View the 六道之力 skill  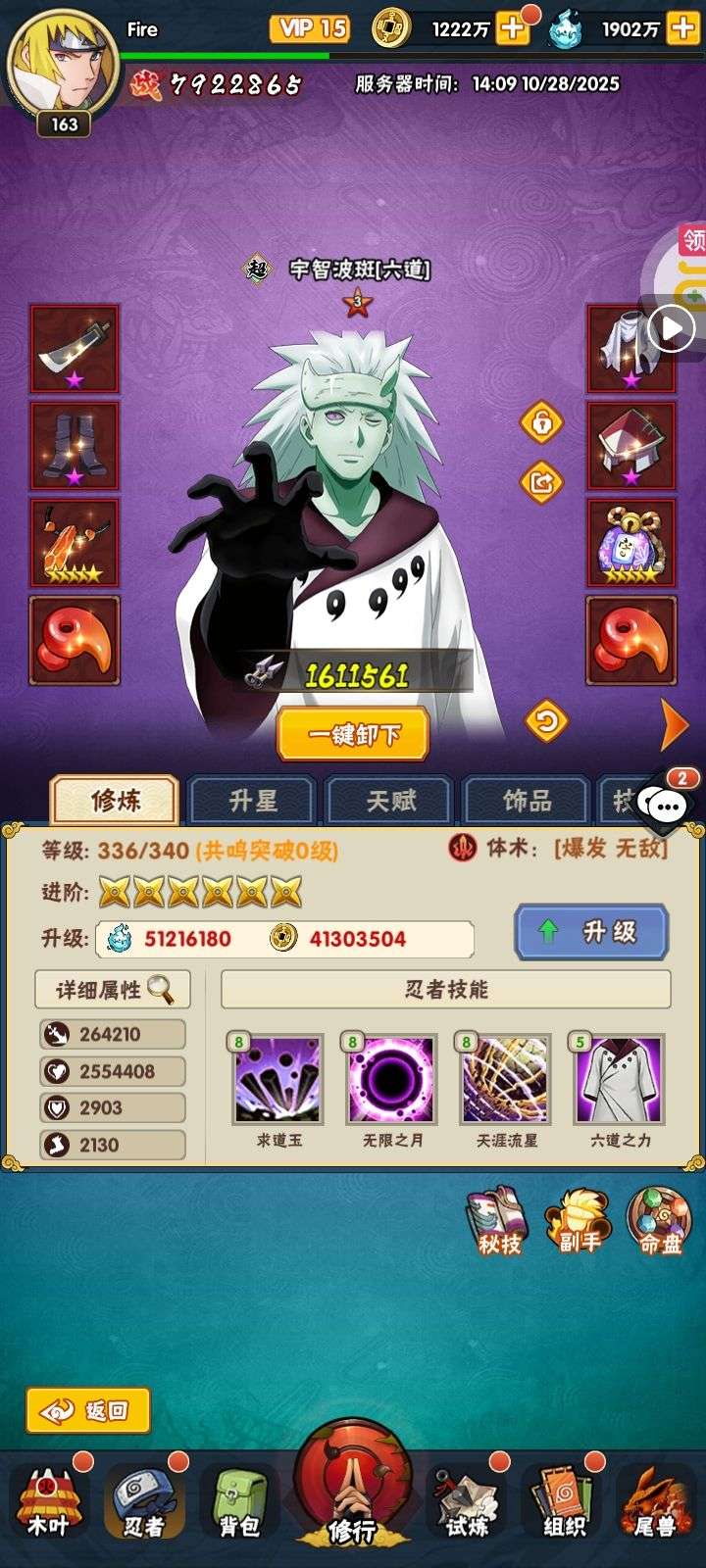[x=620, y=1081]
